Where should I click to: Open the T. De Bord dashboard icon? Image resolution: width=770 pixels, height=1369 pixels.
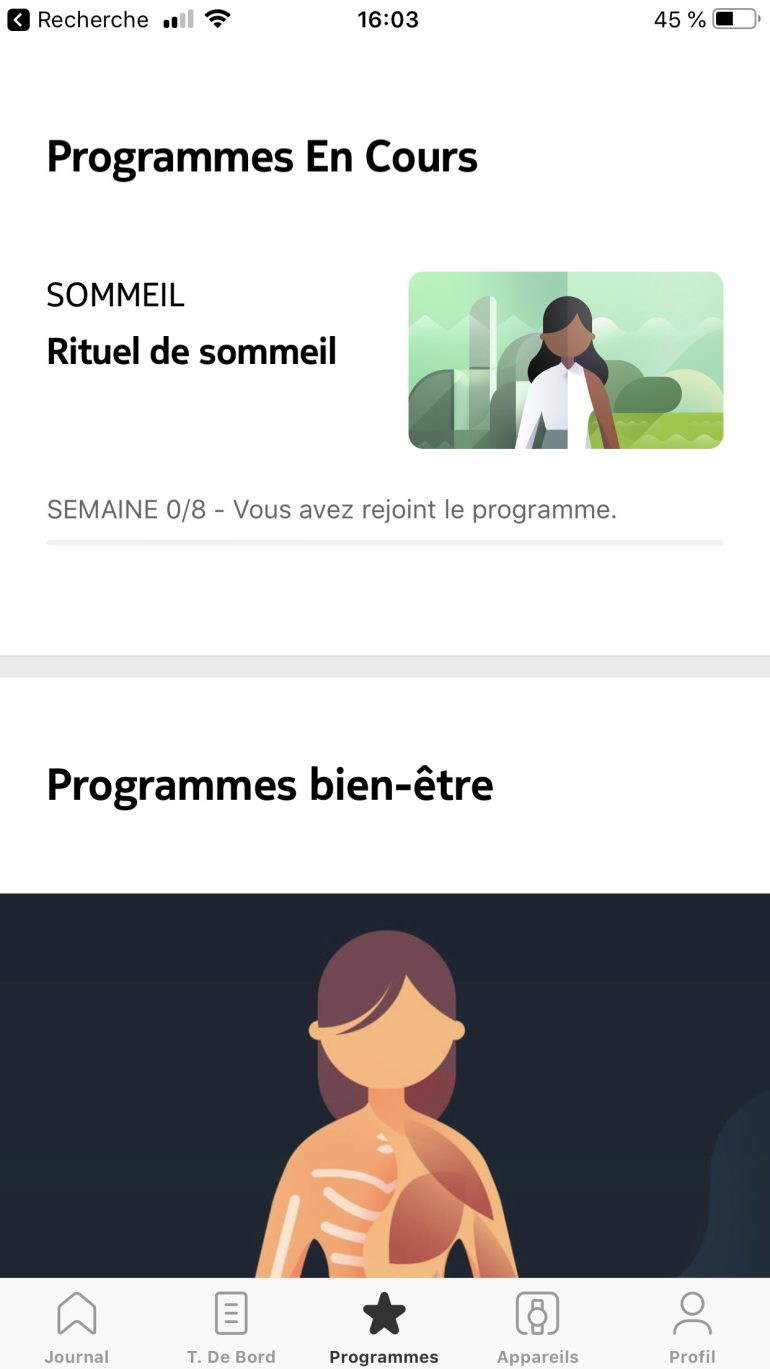click(x=230, y=1311)
